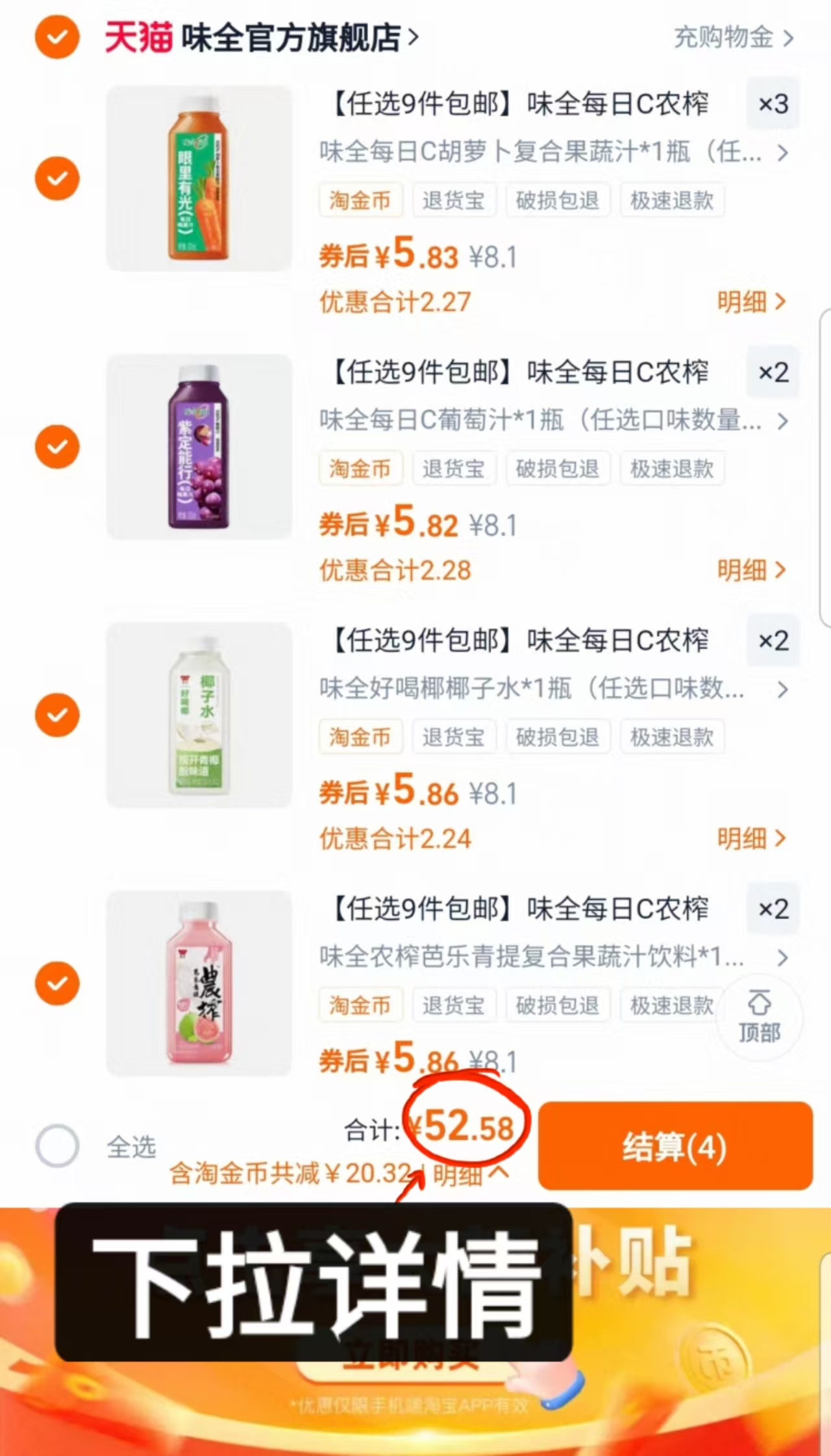Uncheck the carrot juice item checkbox
This screenshot has height=1456, width=831.
point(57,178)
